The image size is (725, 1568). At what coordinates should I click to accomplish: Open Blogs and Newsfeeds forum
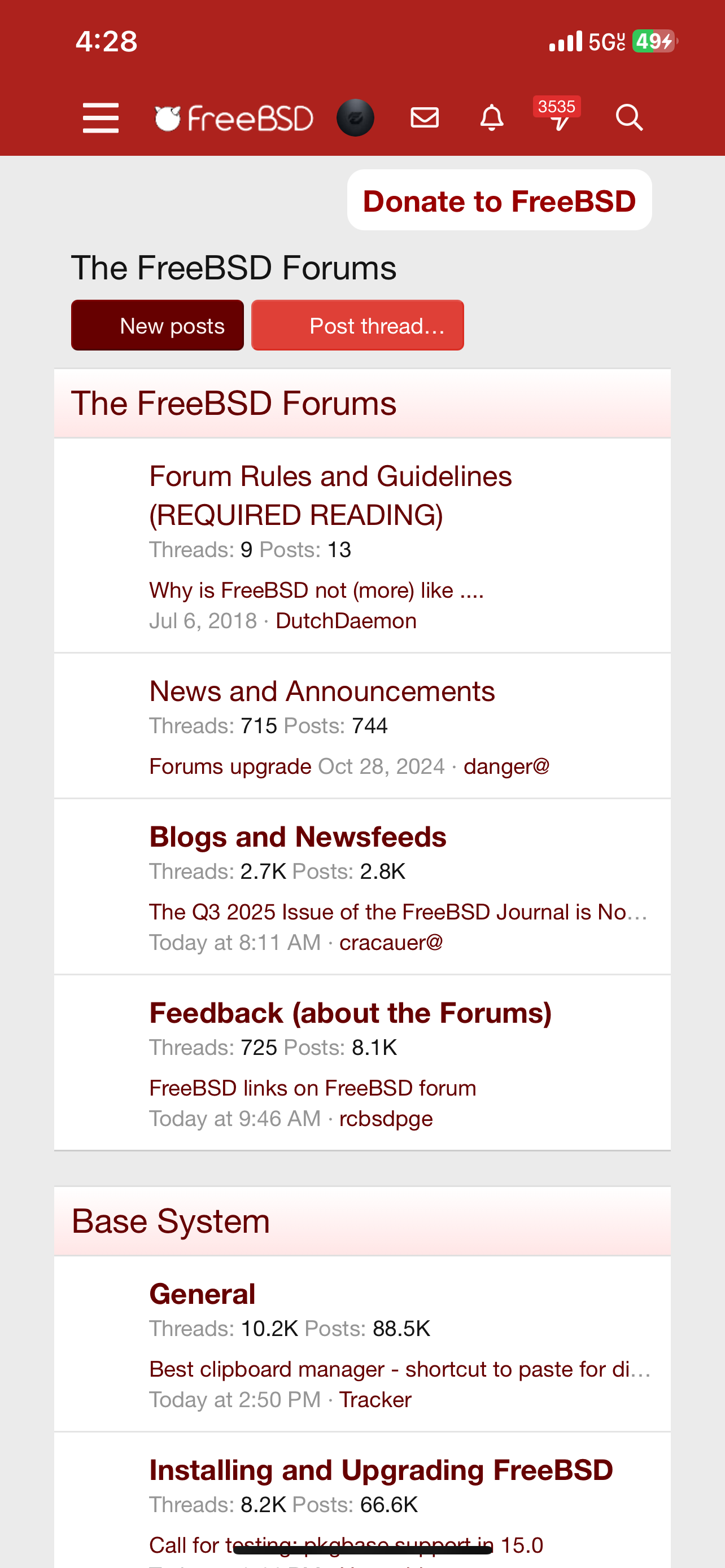298,837
